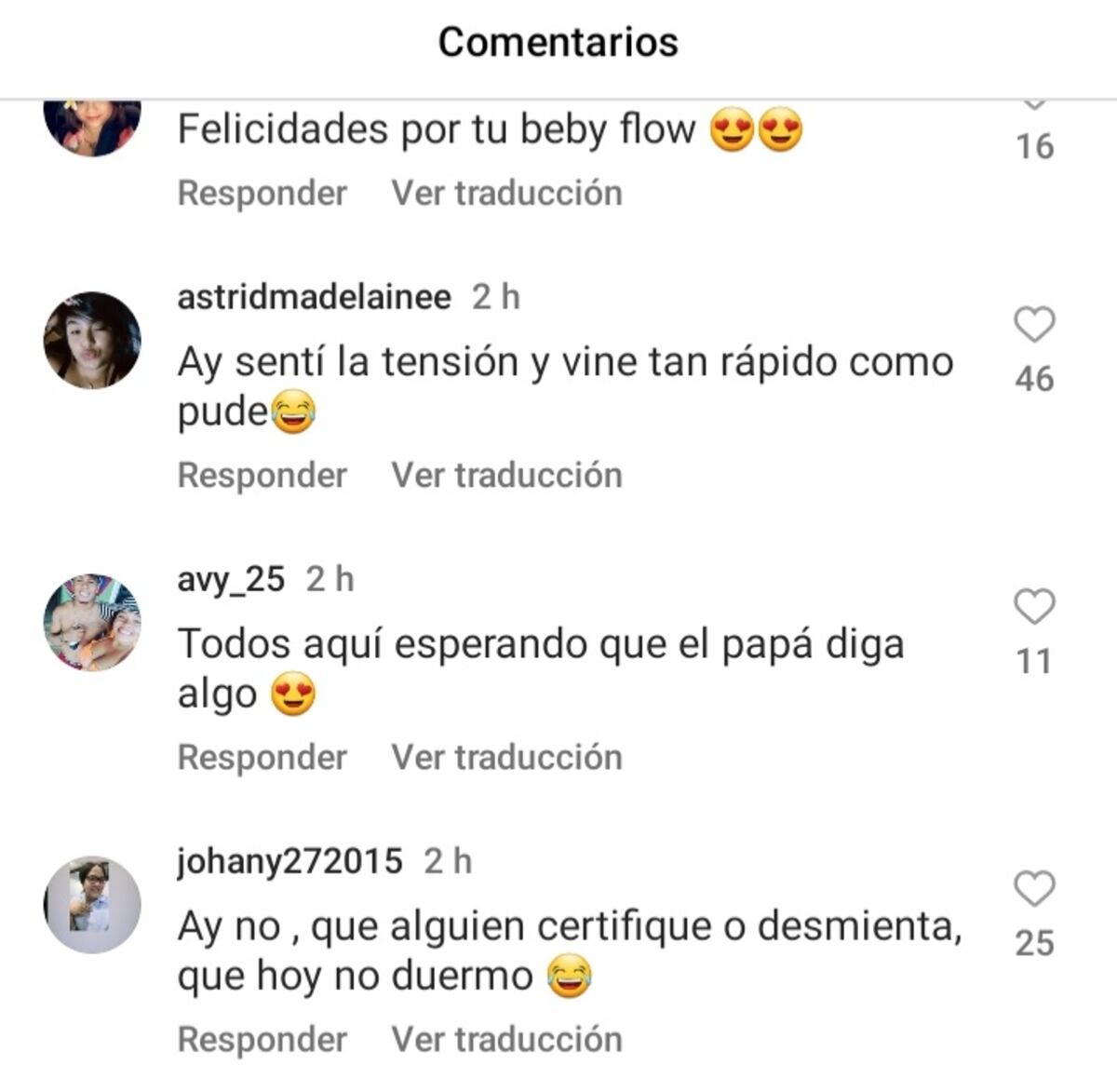Reply to the 'Felicidades por tu beby flow' comment

(x=262, y=193)
